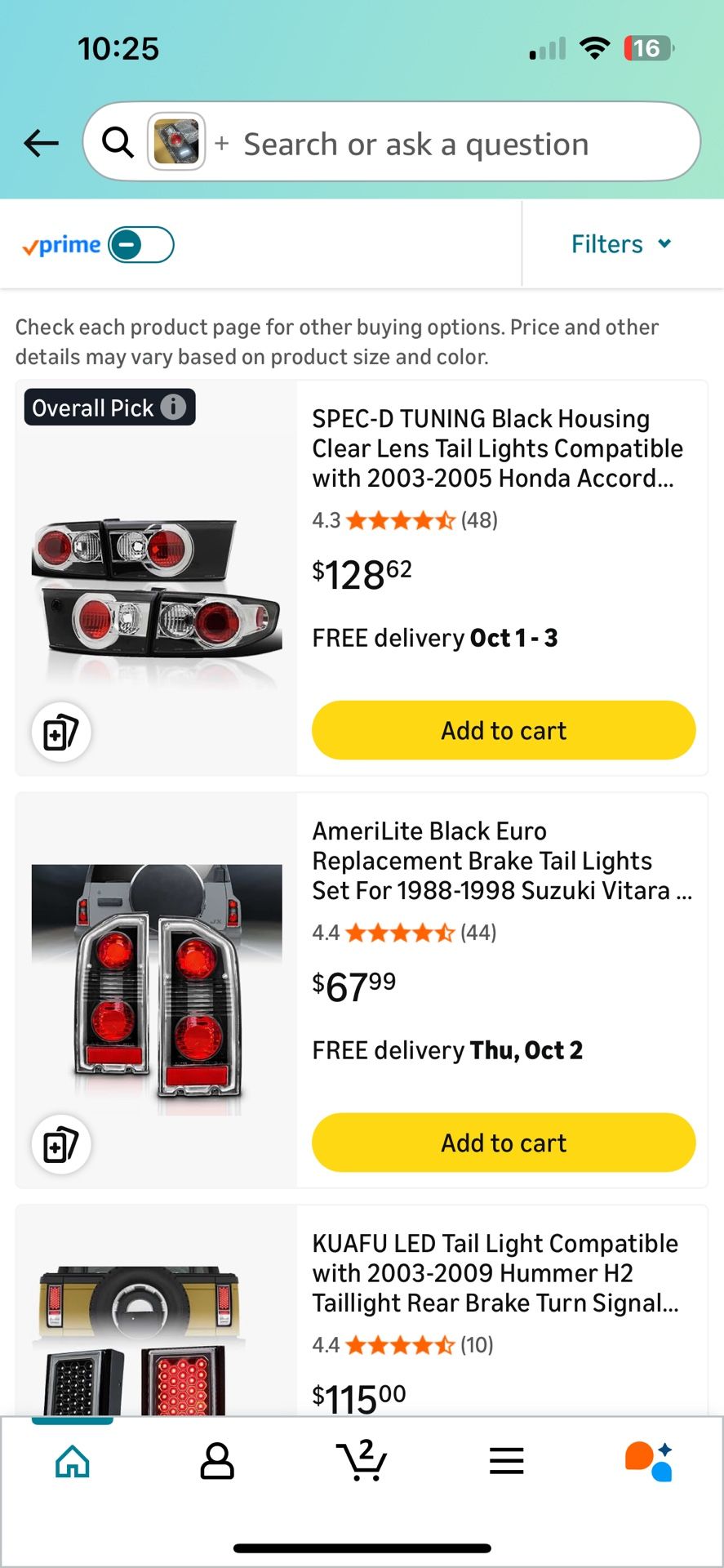Image resolution: width=724 pixels, height=1568 pixels.
Task: Tap the search or ask a question field
Action: click(416, 145)
